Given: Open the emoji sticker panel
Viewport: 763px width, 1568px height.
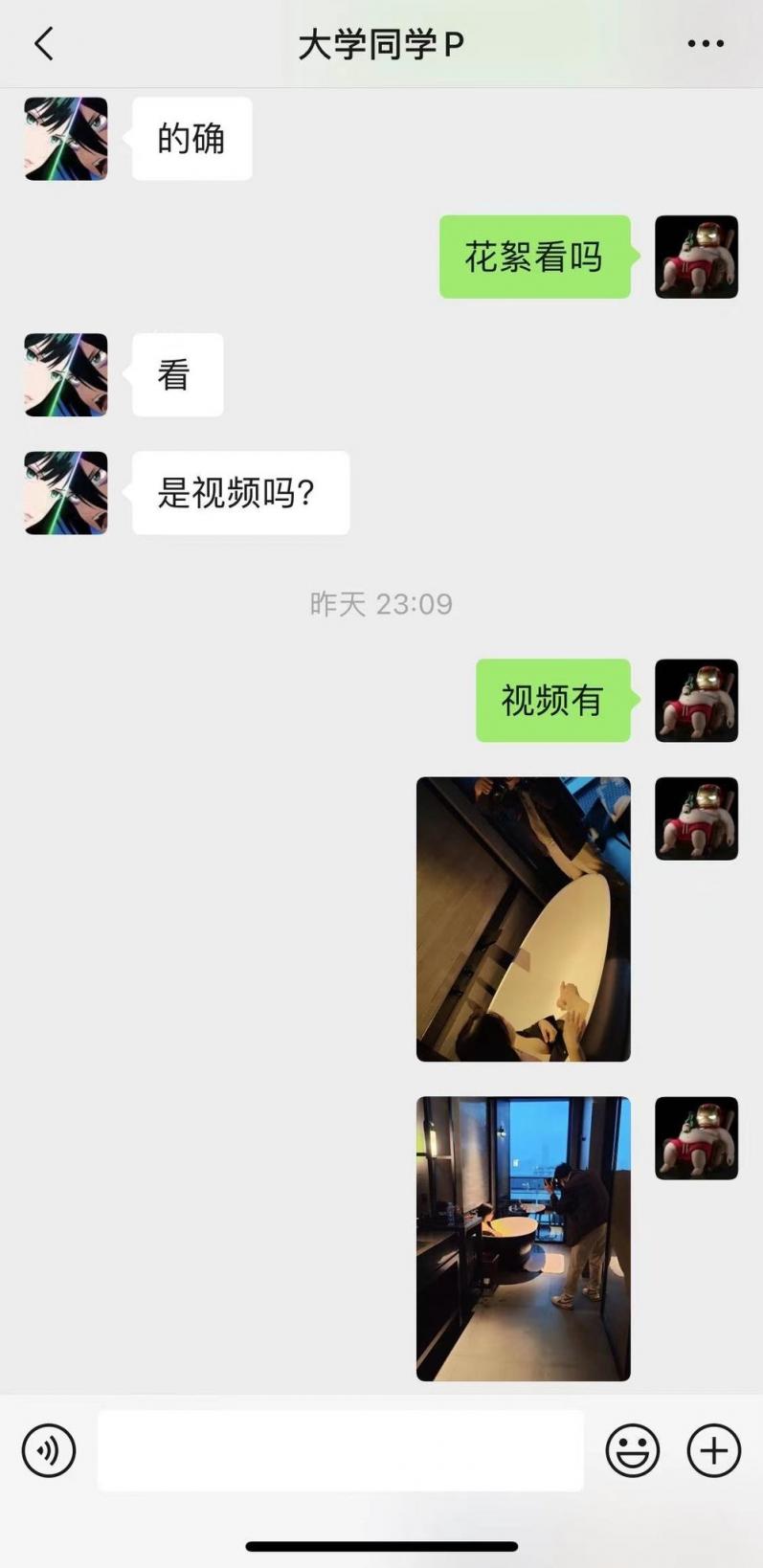Looking at the screenshot, I should click(633, 1450).
